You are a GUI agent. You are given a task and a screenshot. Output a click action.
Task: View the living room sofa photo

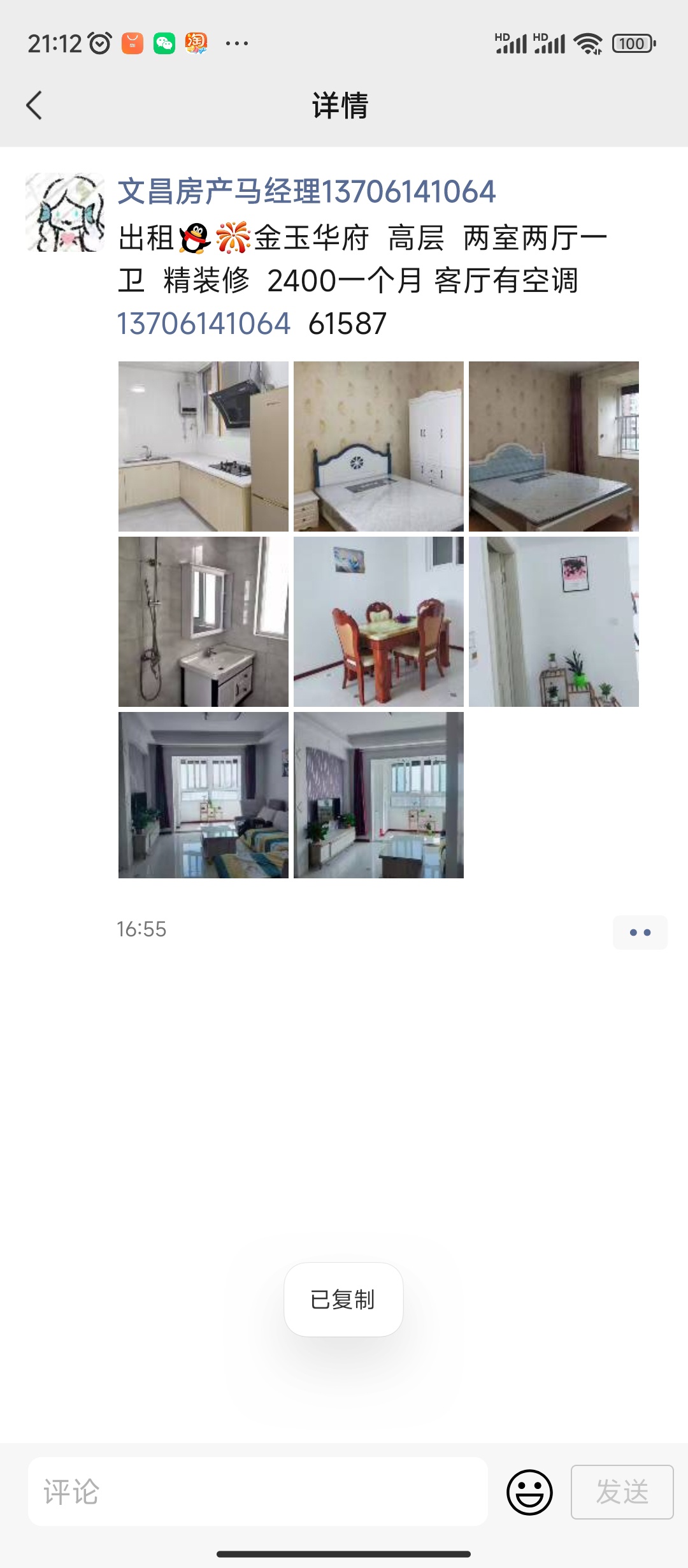coord(203,795)
